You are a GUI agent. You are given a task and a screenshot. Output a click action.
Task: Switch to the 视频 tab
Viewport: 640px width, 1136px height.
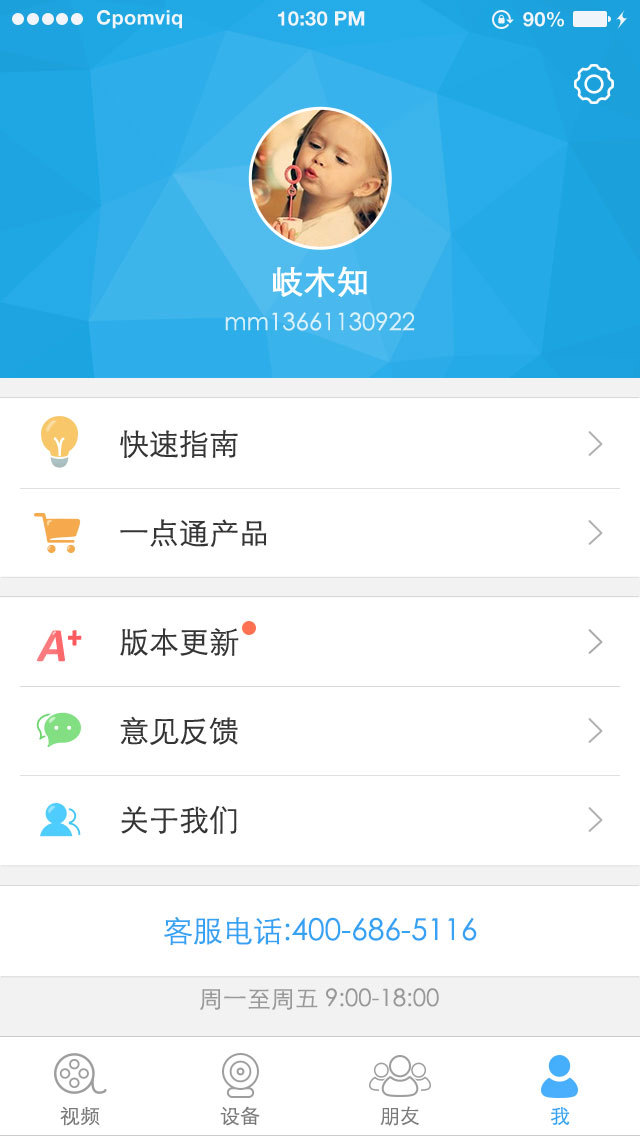click(x=80, y=1088)
